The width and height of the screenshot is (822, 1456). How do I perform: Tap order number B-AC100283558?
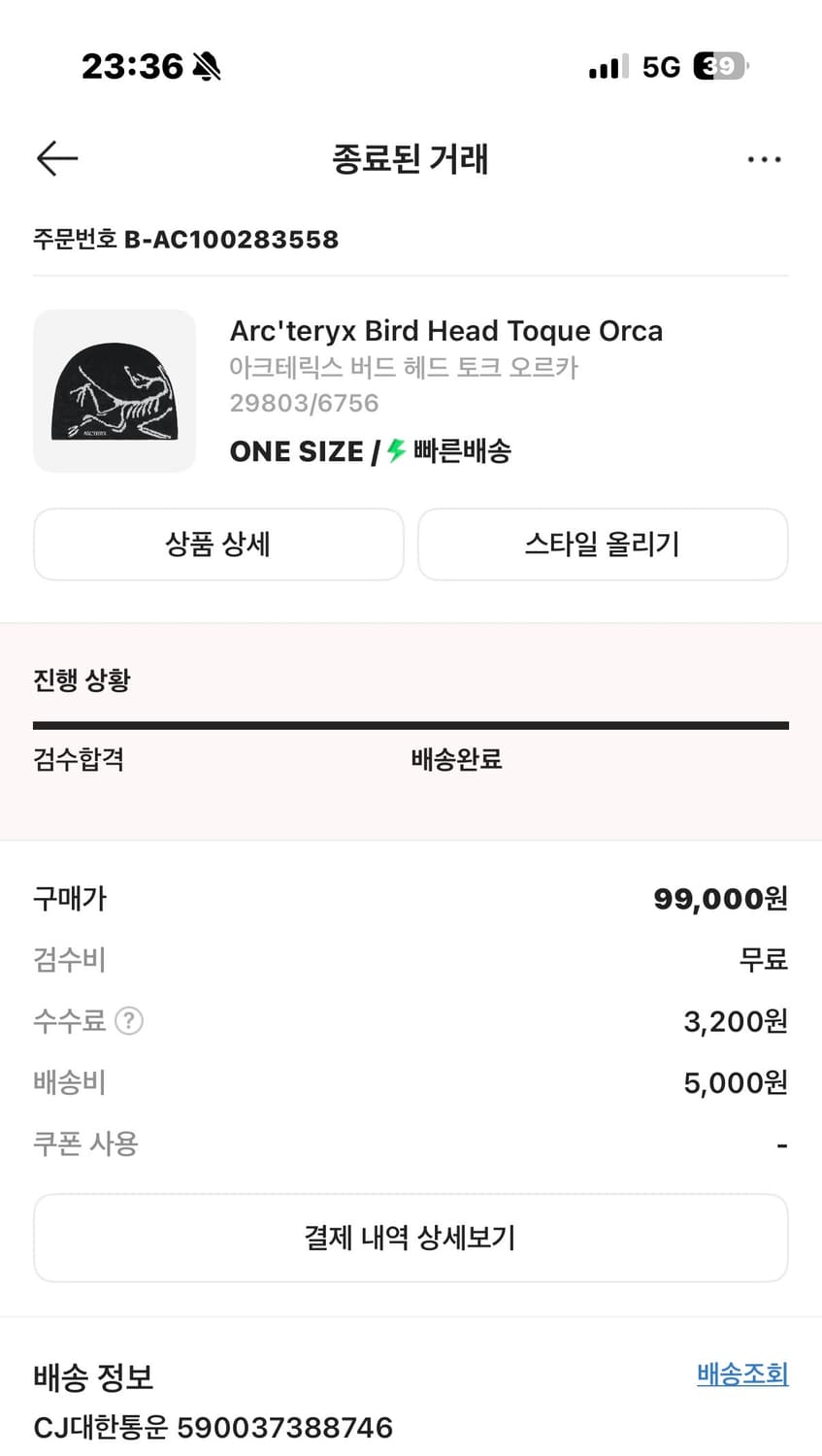[x=185, y=240]
